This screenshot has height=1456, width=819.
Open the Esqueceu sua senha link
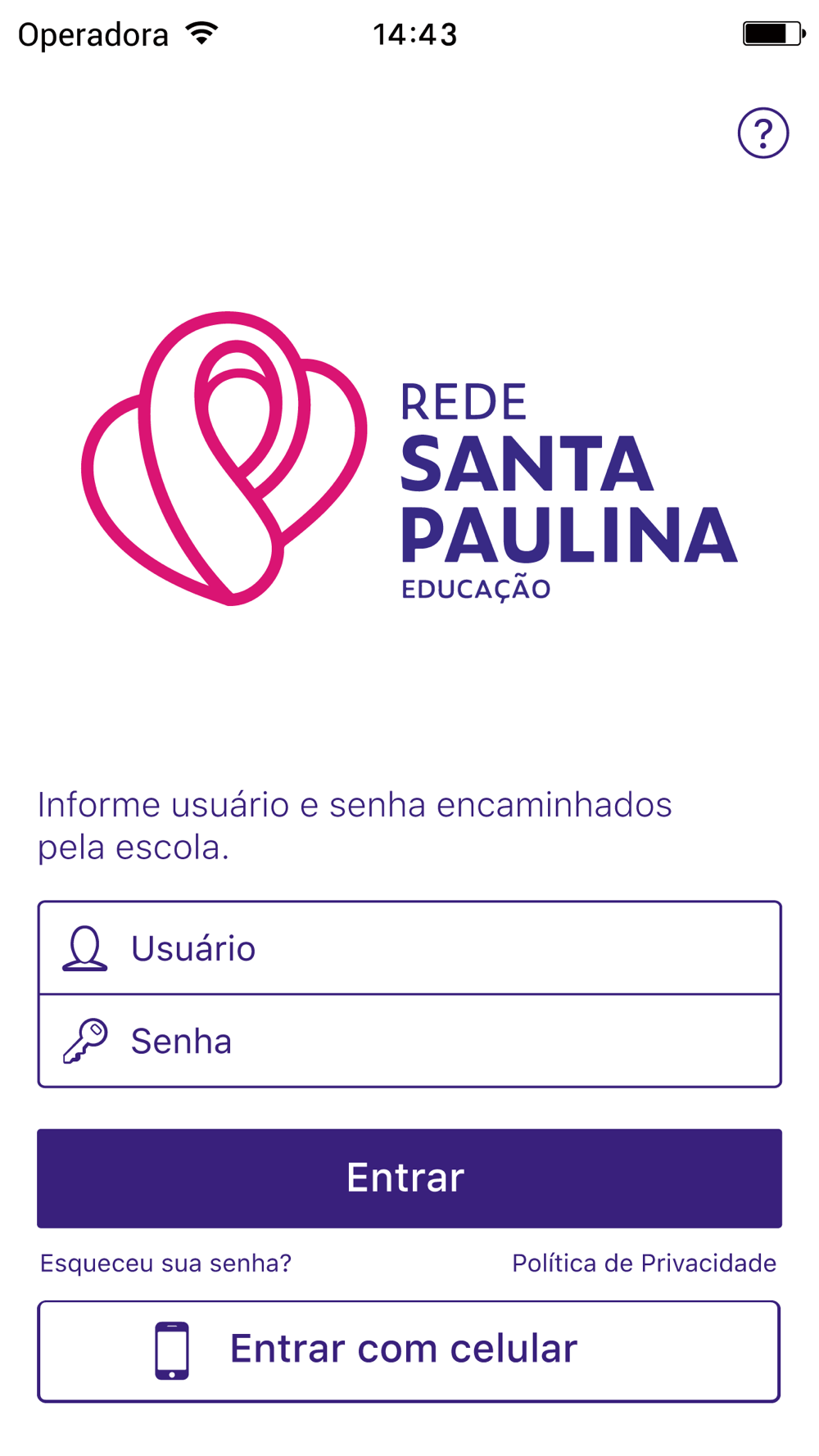click(x=165, y=1264)
